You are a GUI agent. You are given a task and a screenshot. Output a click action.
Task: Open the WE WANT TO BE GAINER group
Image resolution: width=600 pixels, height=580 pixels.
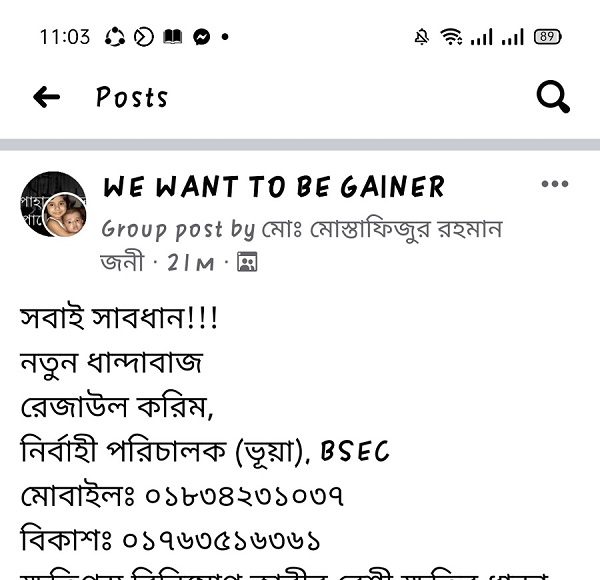tap(274, 187)
